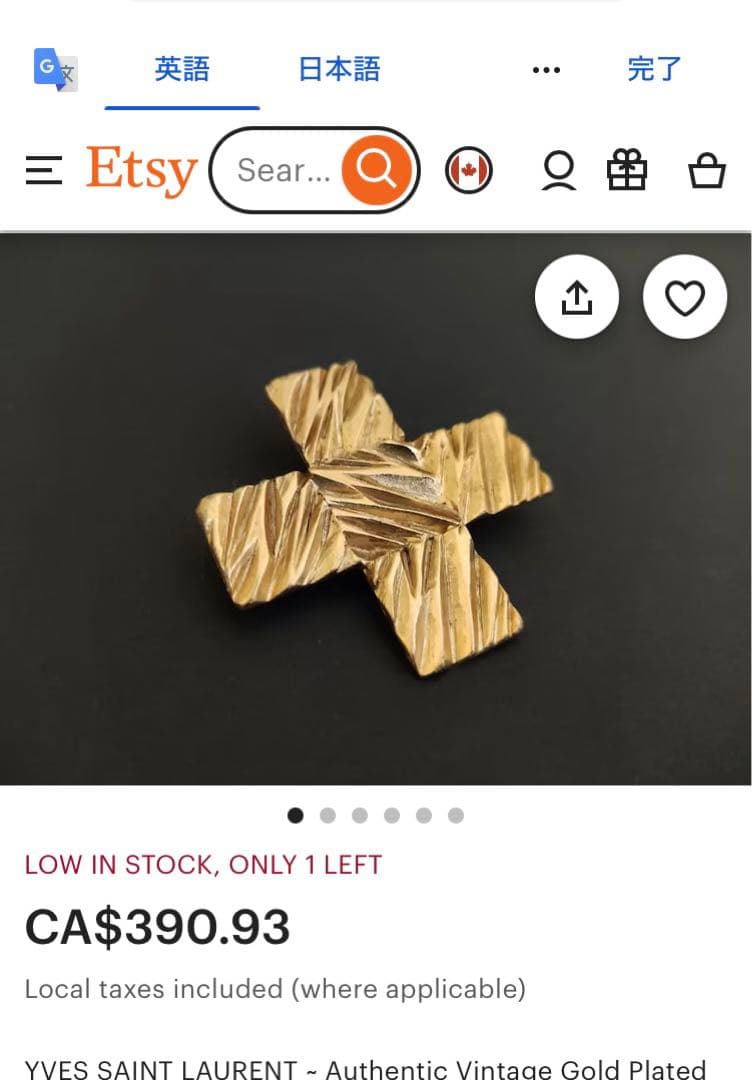Tap the Etsy search field
752x1080 pixels.
pyautogui.click(x=282, y=171)
